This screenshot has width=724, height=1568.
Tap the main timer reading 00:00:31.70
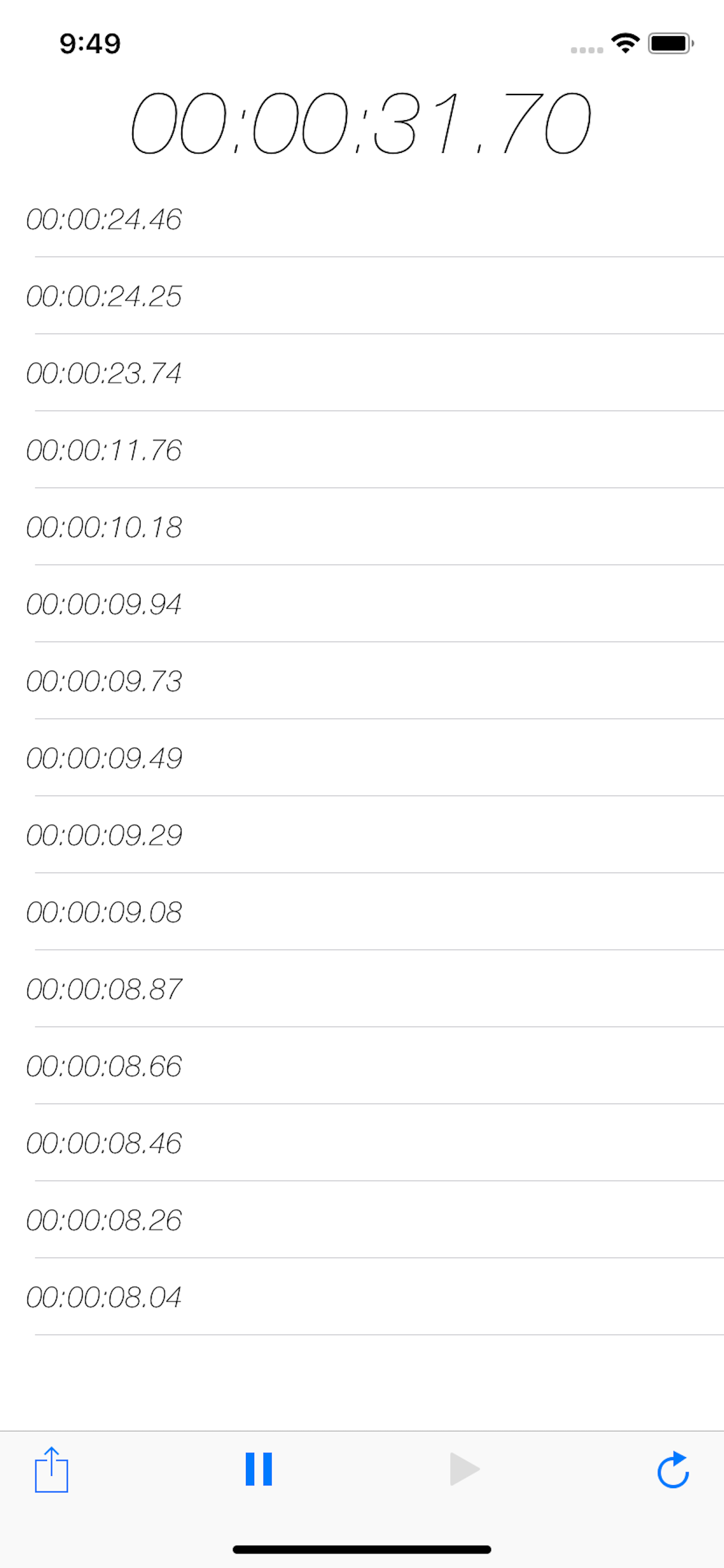[362, 122]
